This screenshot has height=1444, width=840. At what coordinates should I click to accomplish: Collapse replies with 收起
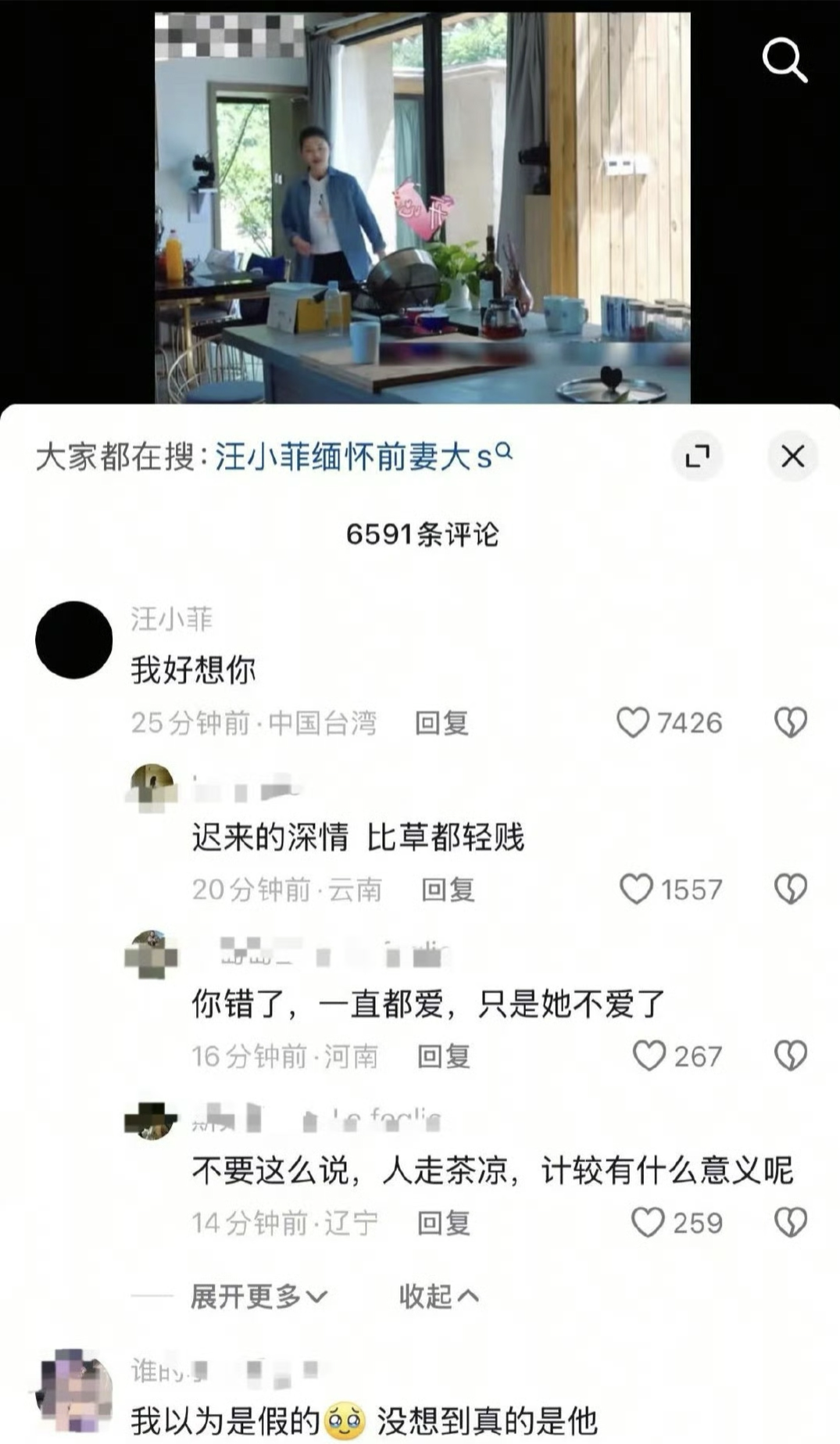[x=438, y=1296]
